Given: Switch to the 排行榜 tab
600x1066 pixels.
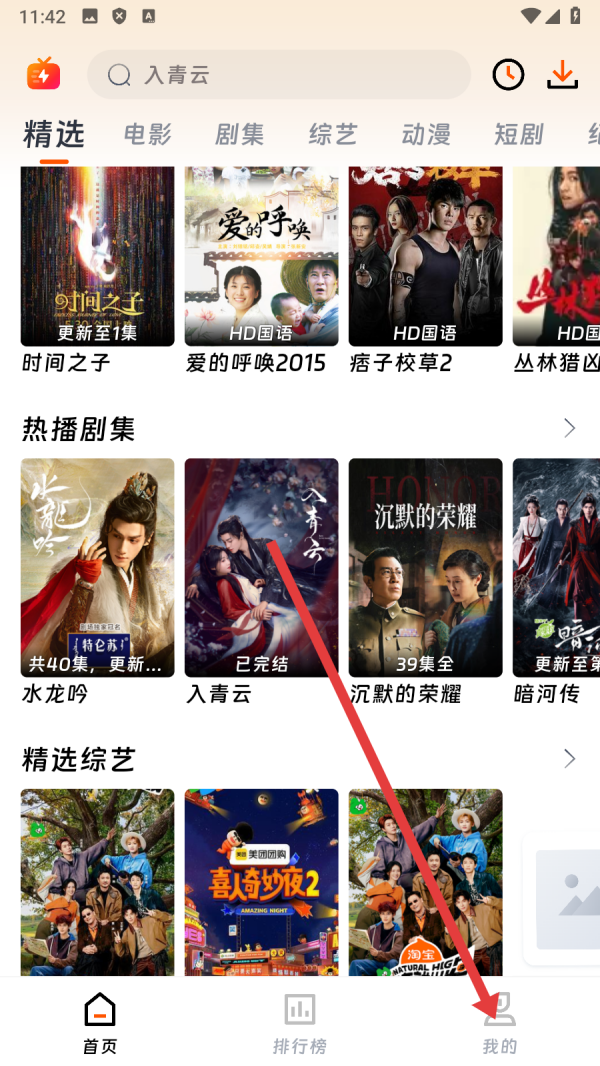Looking at the screenshot, I should pyautogui.click(x=300, y=1023).
